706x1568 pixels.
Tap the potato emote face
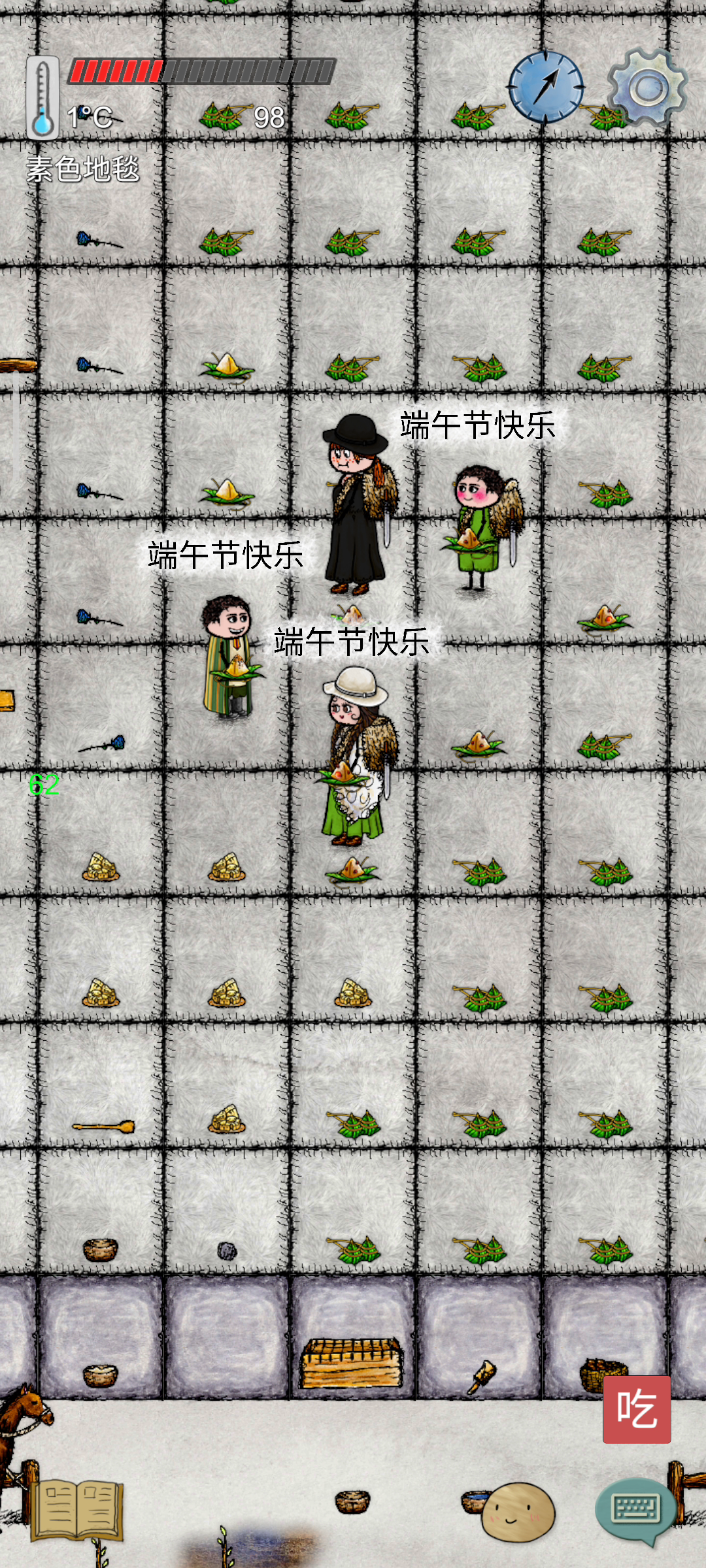518,1512
